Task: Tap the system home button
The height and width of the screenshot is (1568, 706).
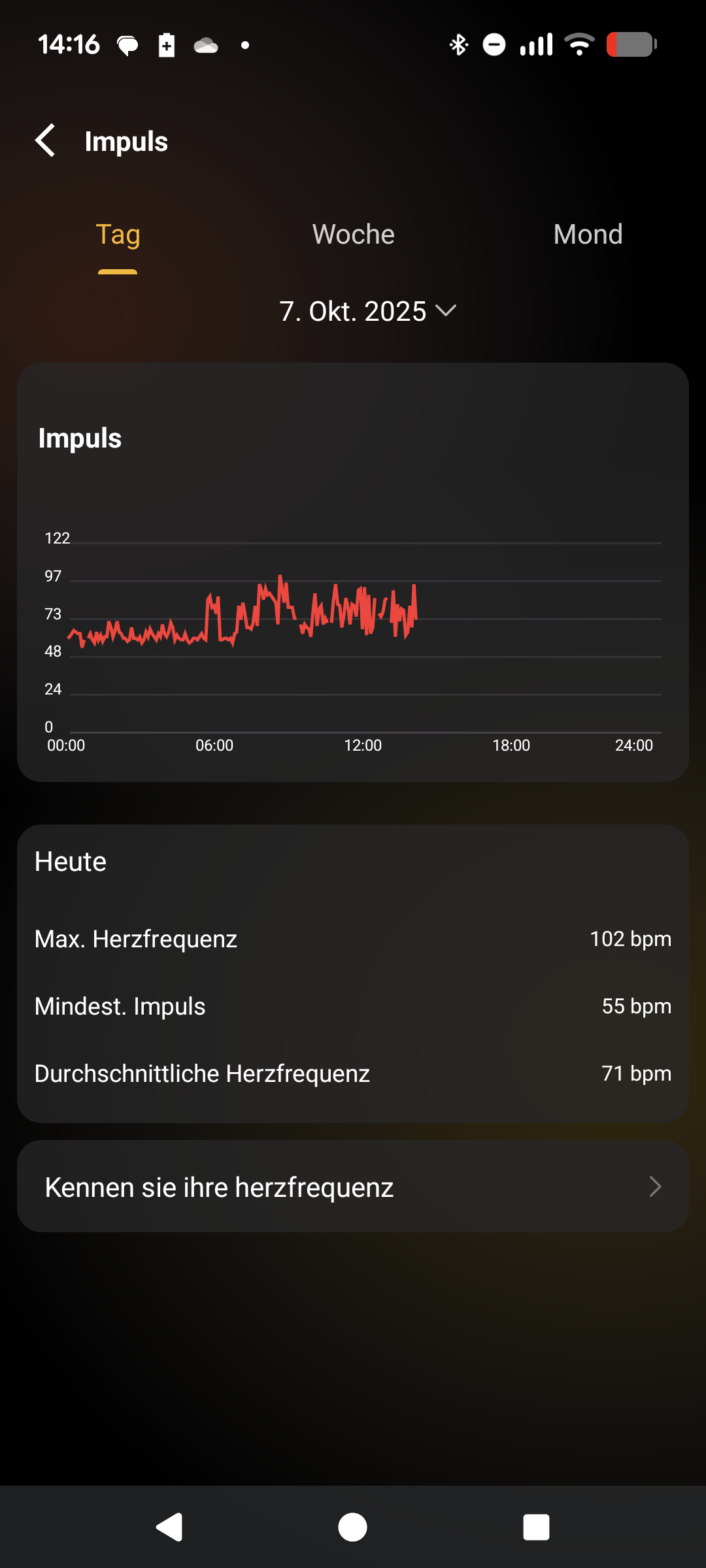Action: 352,1527
